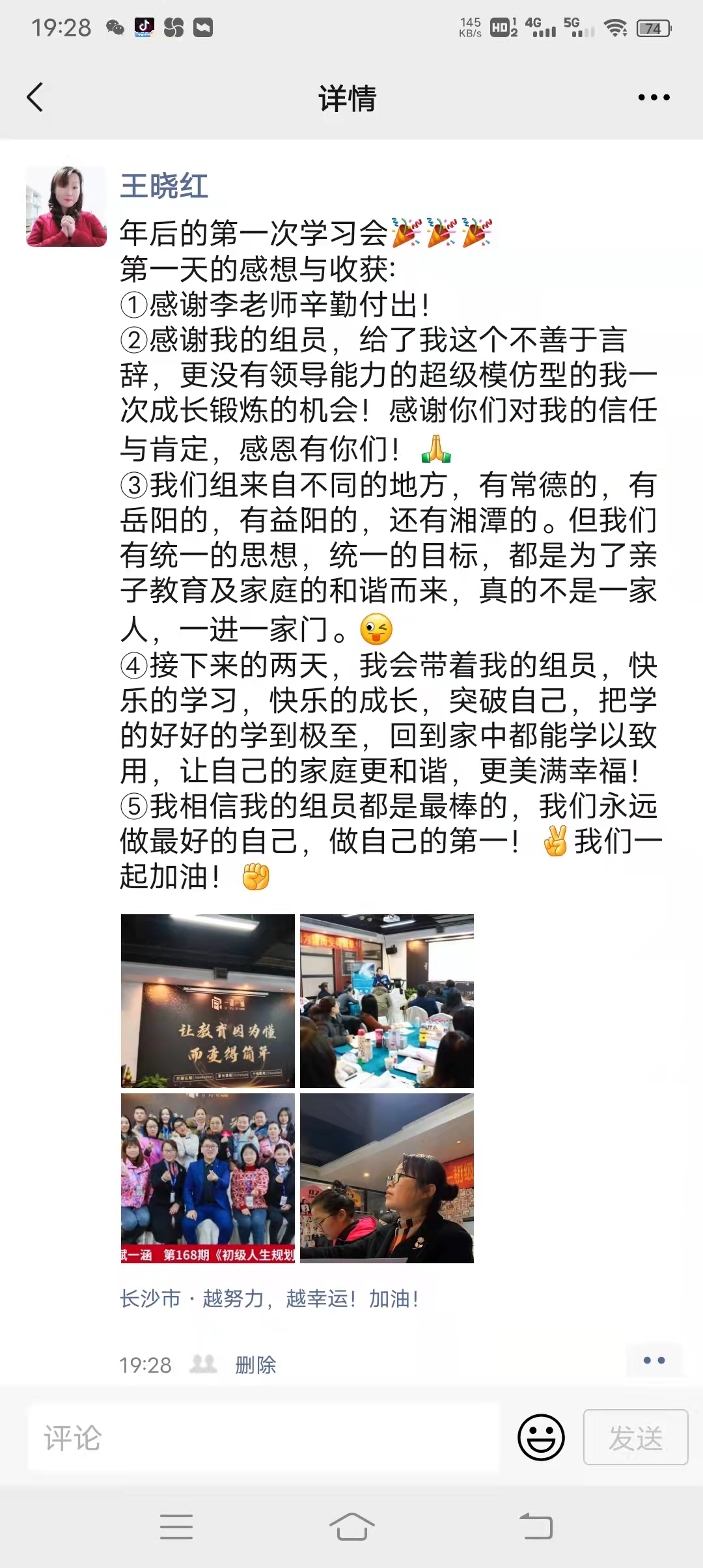Tap the 发送 send button
Screen dimensions: 703x1568
(x=635, y=1437)
